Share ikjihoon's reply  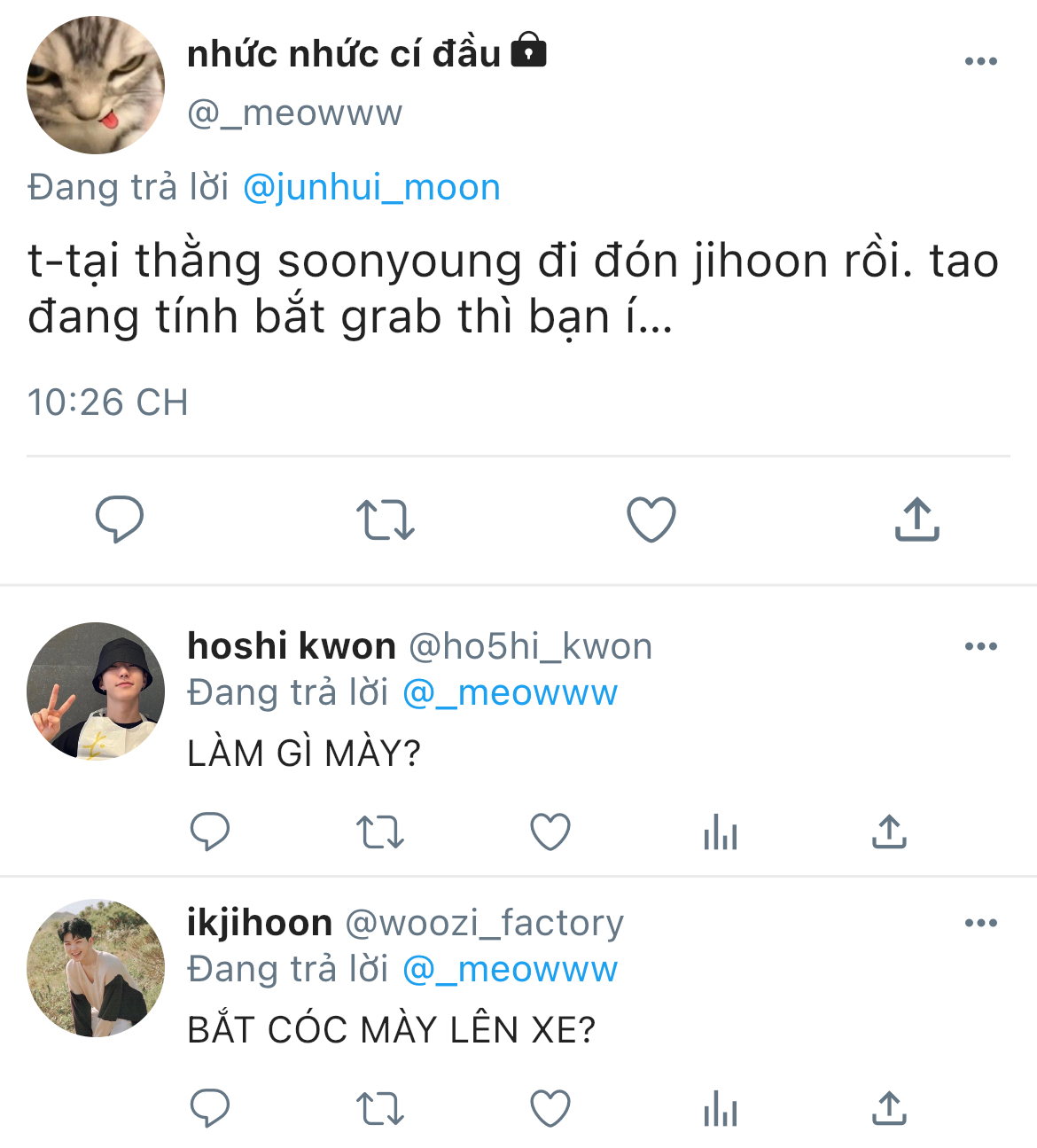click(x=889, y=1109)
